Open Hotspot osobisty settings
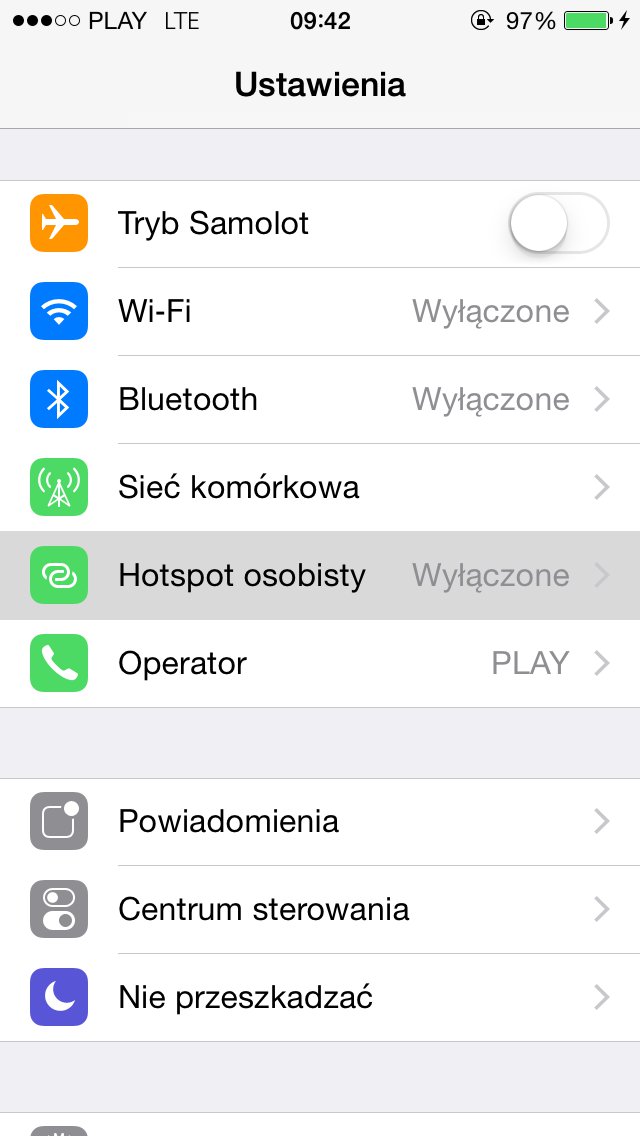This screenshot has width=640, height=1136. (x=320, y=576)
